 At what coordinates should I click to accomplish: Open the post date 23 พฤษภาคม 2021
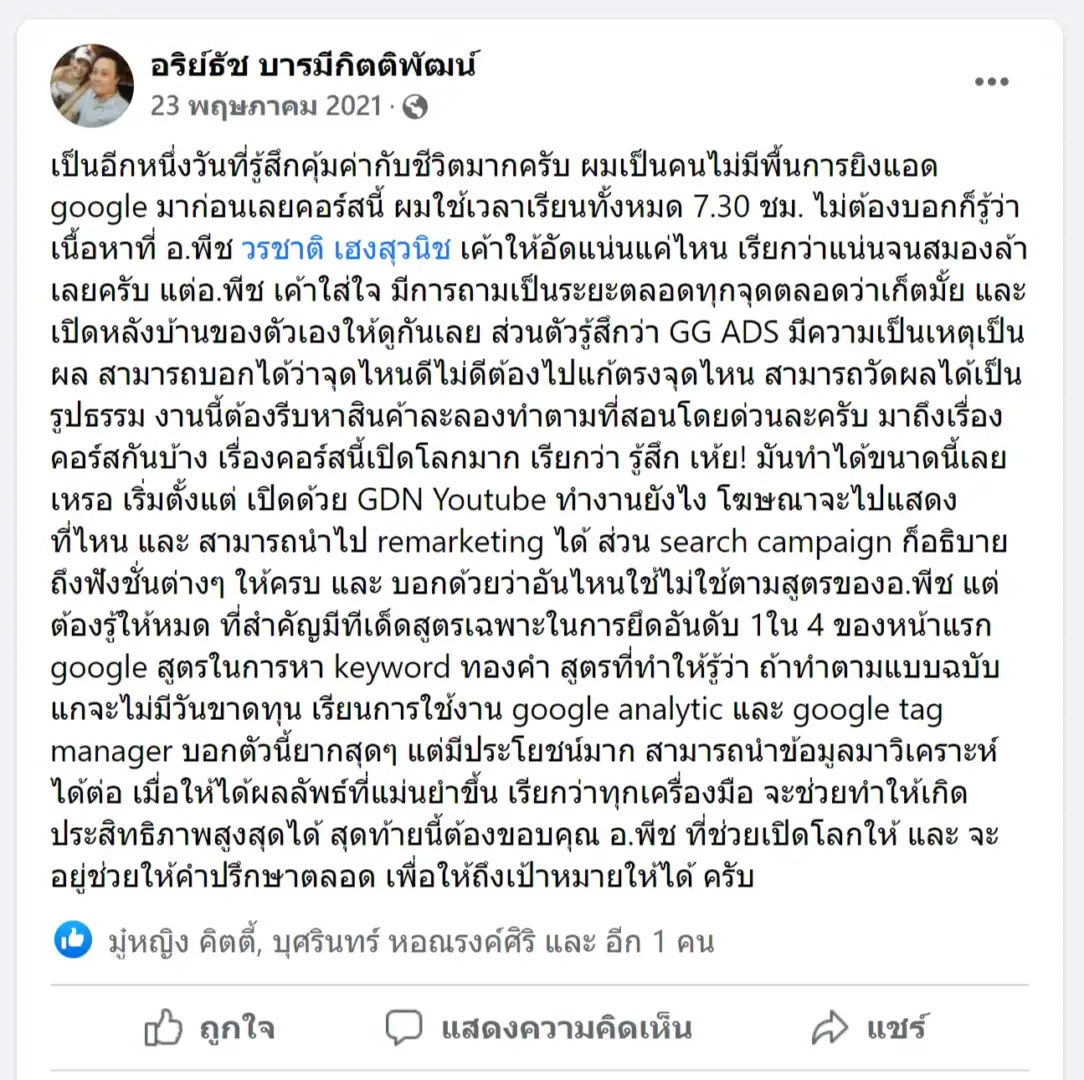click(266, 105)
